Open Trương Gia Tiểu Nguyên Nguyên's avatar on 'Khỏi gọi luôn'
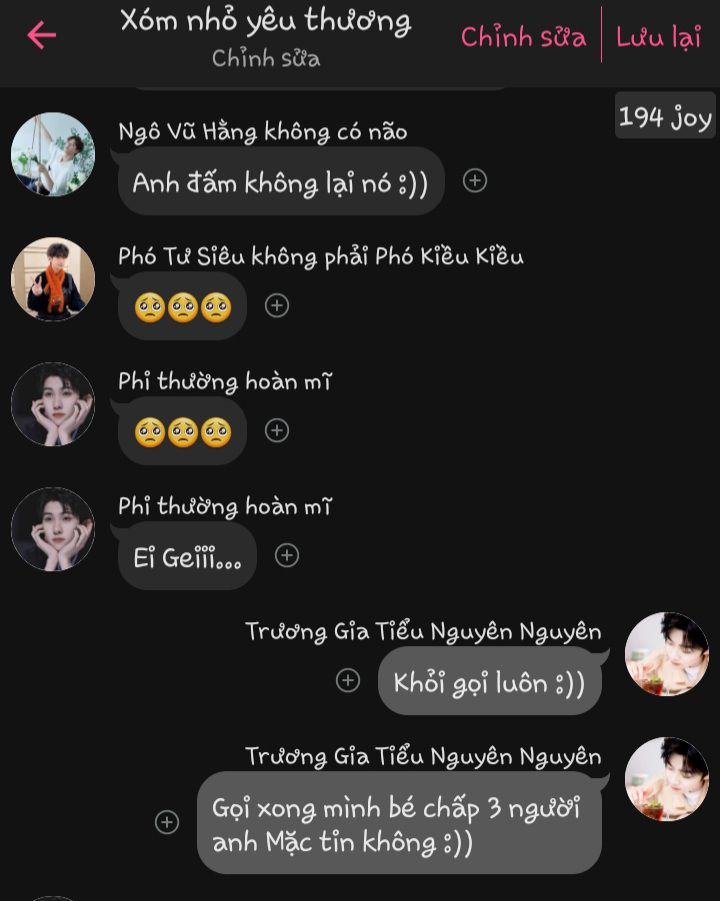The width and height of the screenshot is (720, 901). [x=666, y=654]
